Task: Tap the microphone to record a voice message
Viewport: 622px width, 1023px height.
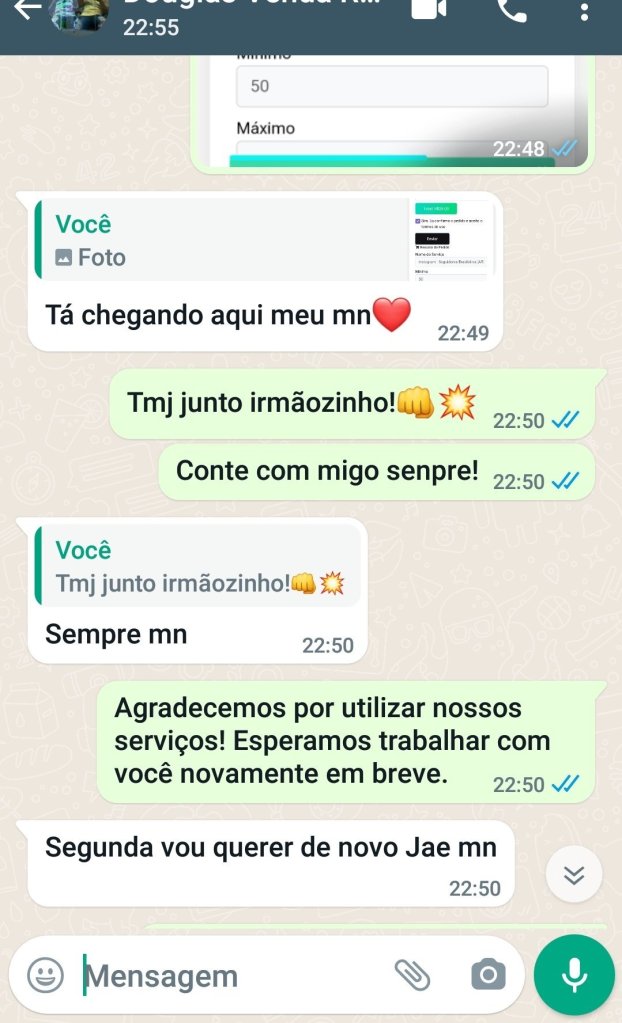Action: (574, 975)
